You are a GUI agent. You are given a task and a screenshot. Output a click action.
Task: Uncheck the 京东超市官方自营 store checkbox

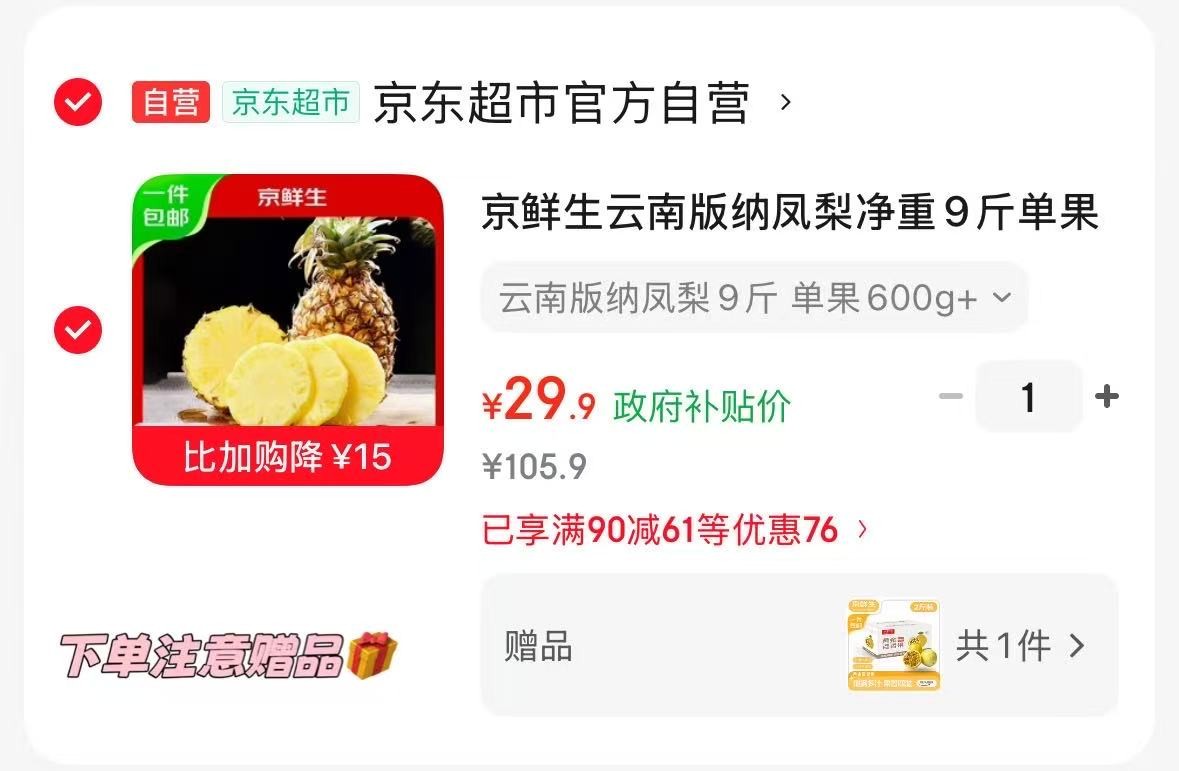[x=78, y=101]
